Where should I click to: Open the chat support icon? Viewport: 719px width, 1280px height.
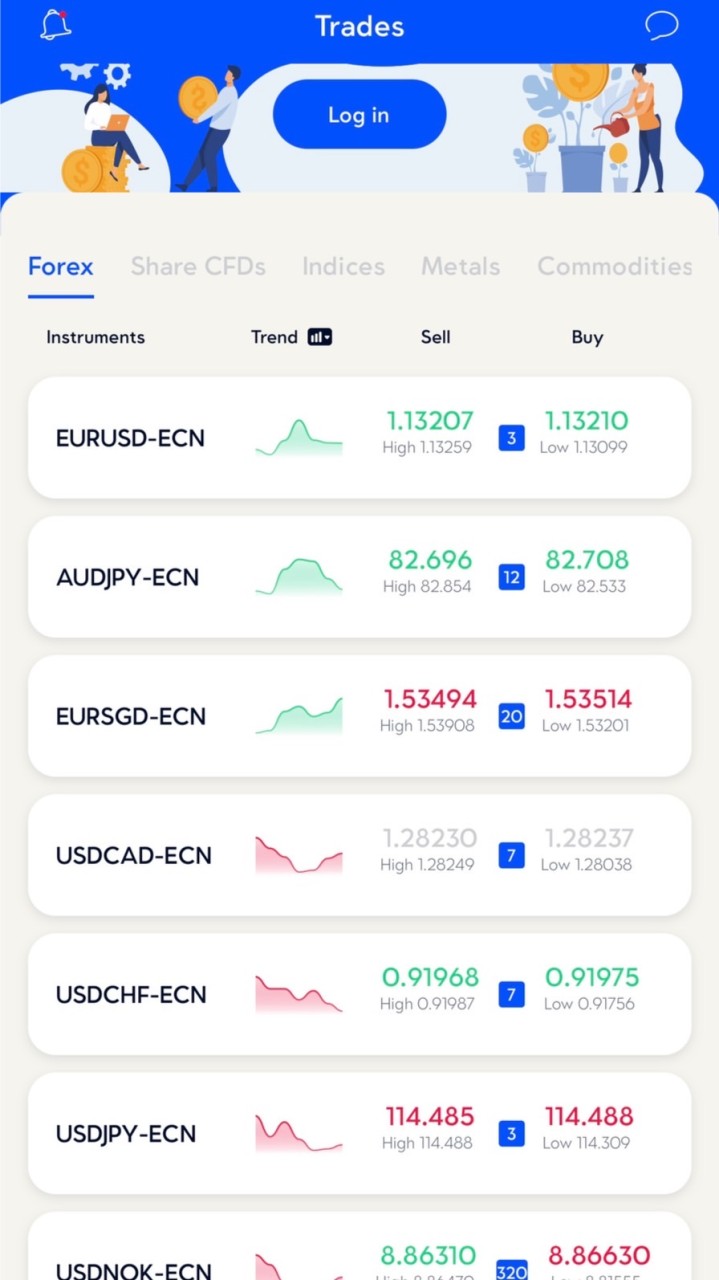[661, 25]
